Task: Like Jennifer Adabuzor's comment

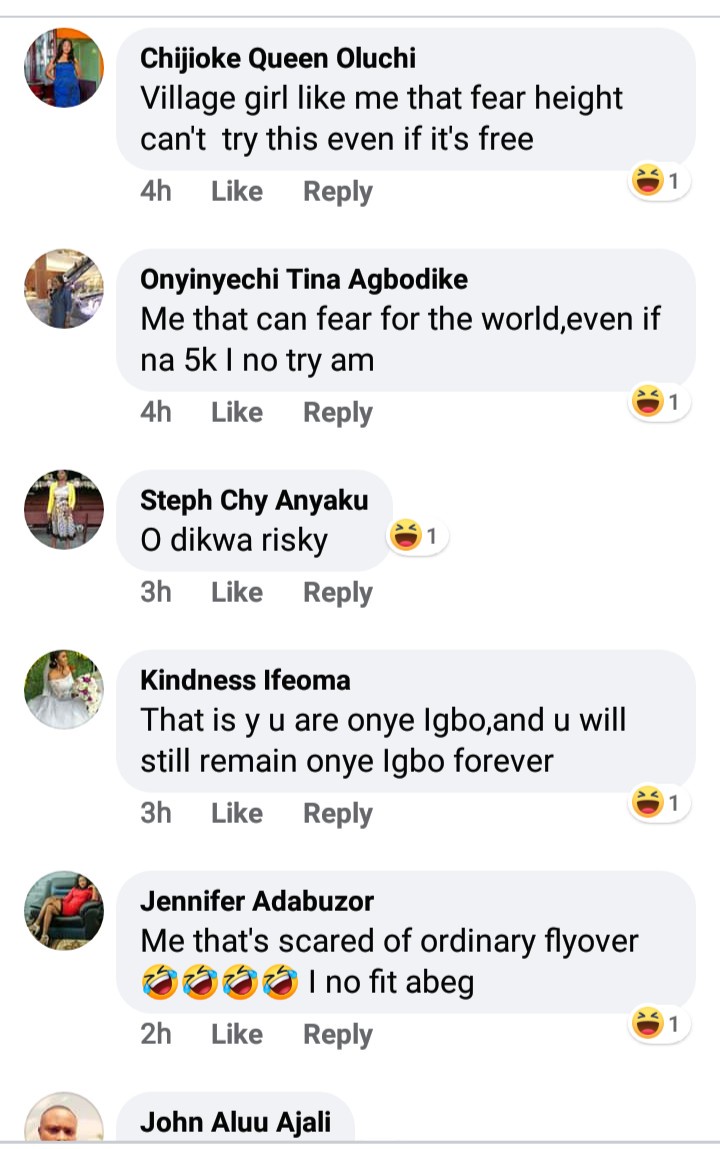Action: click(x=236, y=1034)
